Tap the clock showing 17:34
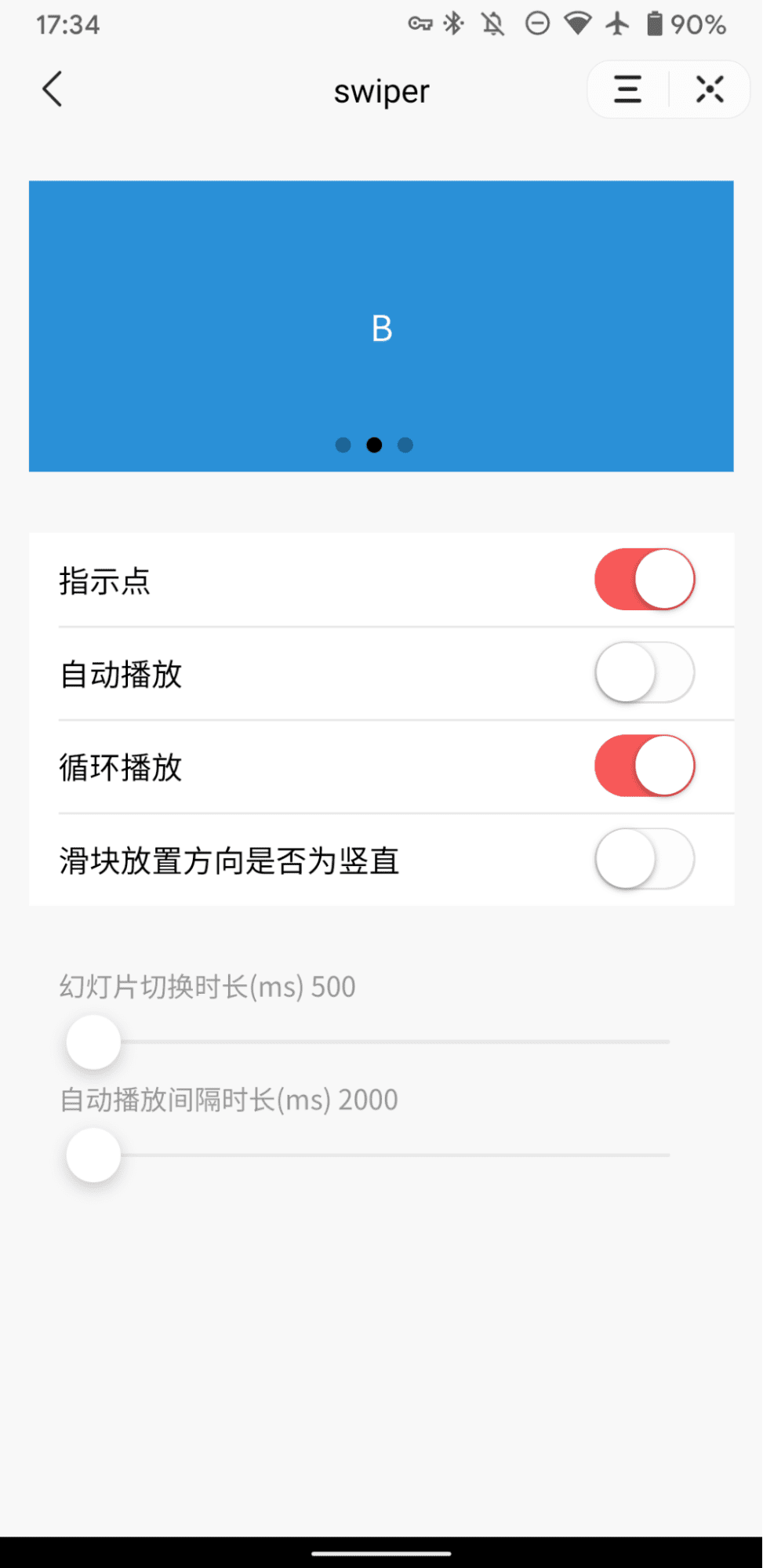763x1568 pixels. (x=69, y=24)
